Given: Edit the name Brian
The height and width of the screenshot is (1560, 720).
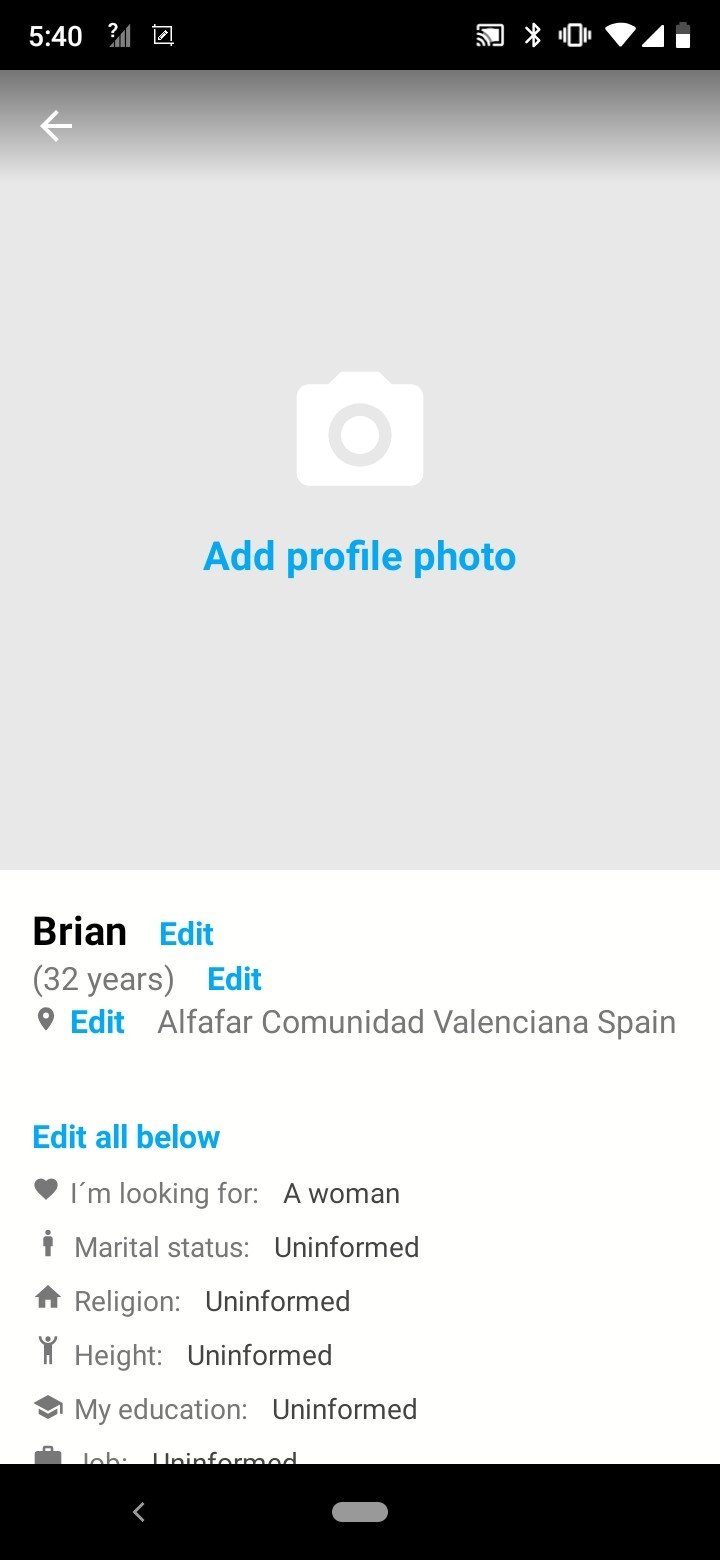Looking at the screenshot, I should point(186,934).
